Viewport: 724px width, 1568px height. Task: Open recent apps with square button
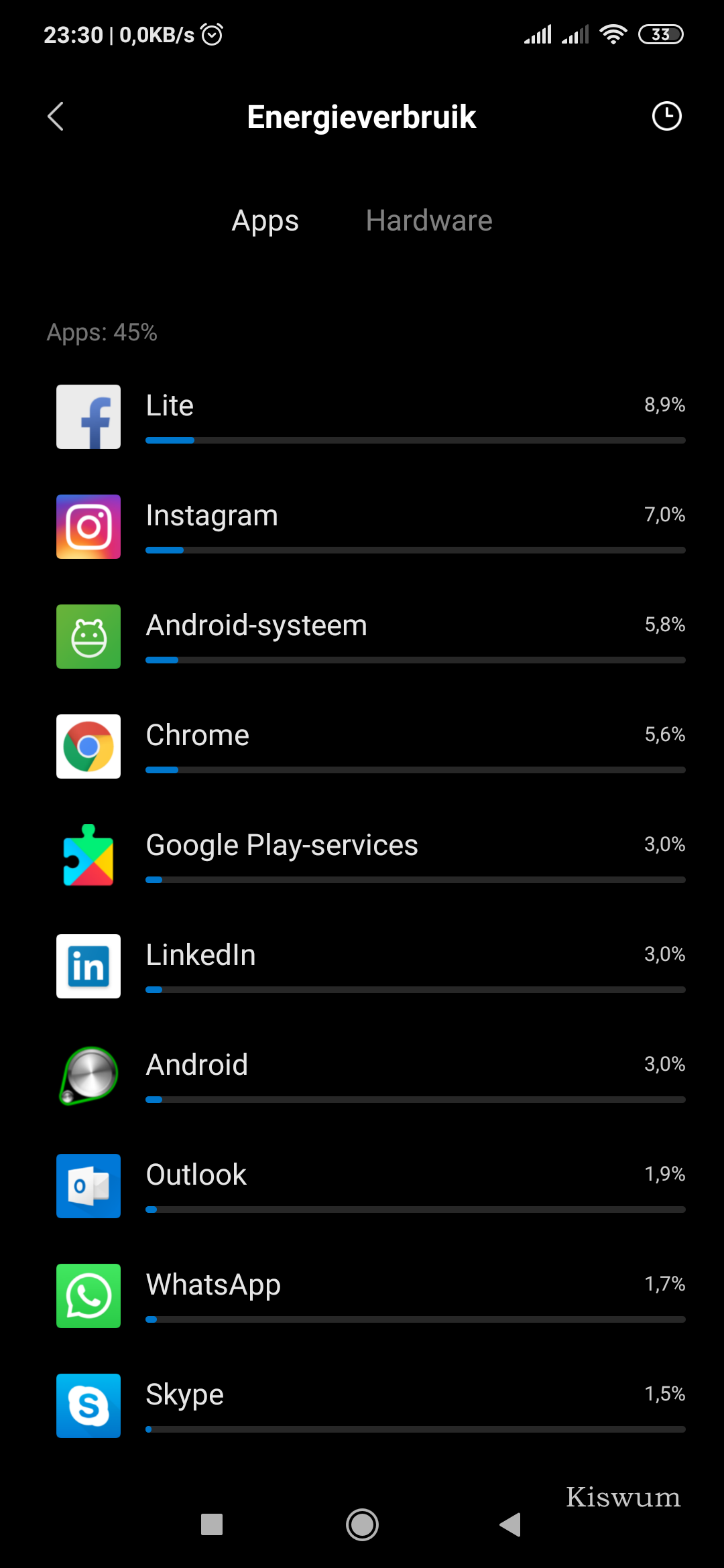[x=212, y=1525]
